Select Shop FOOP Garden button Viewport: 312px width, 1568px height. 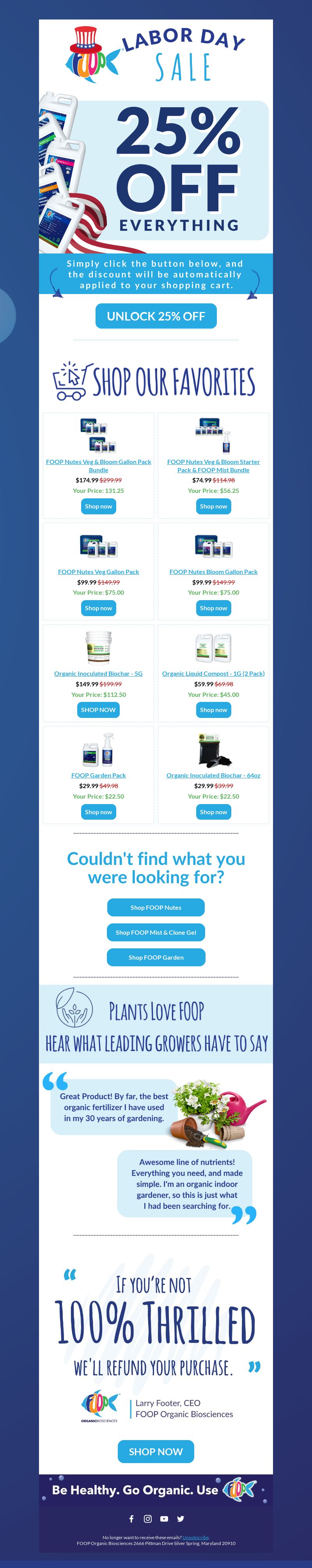point(156,957)
